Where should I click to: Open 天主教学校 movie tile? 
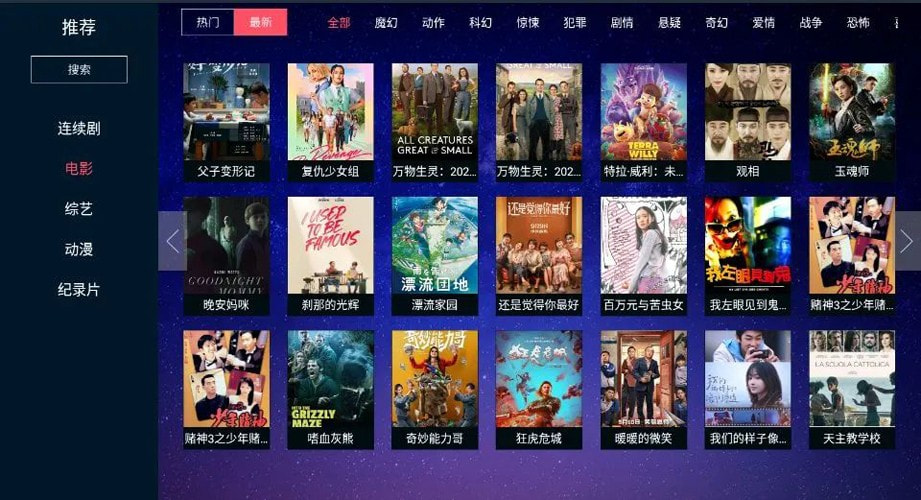pos(852,389)
